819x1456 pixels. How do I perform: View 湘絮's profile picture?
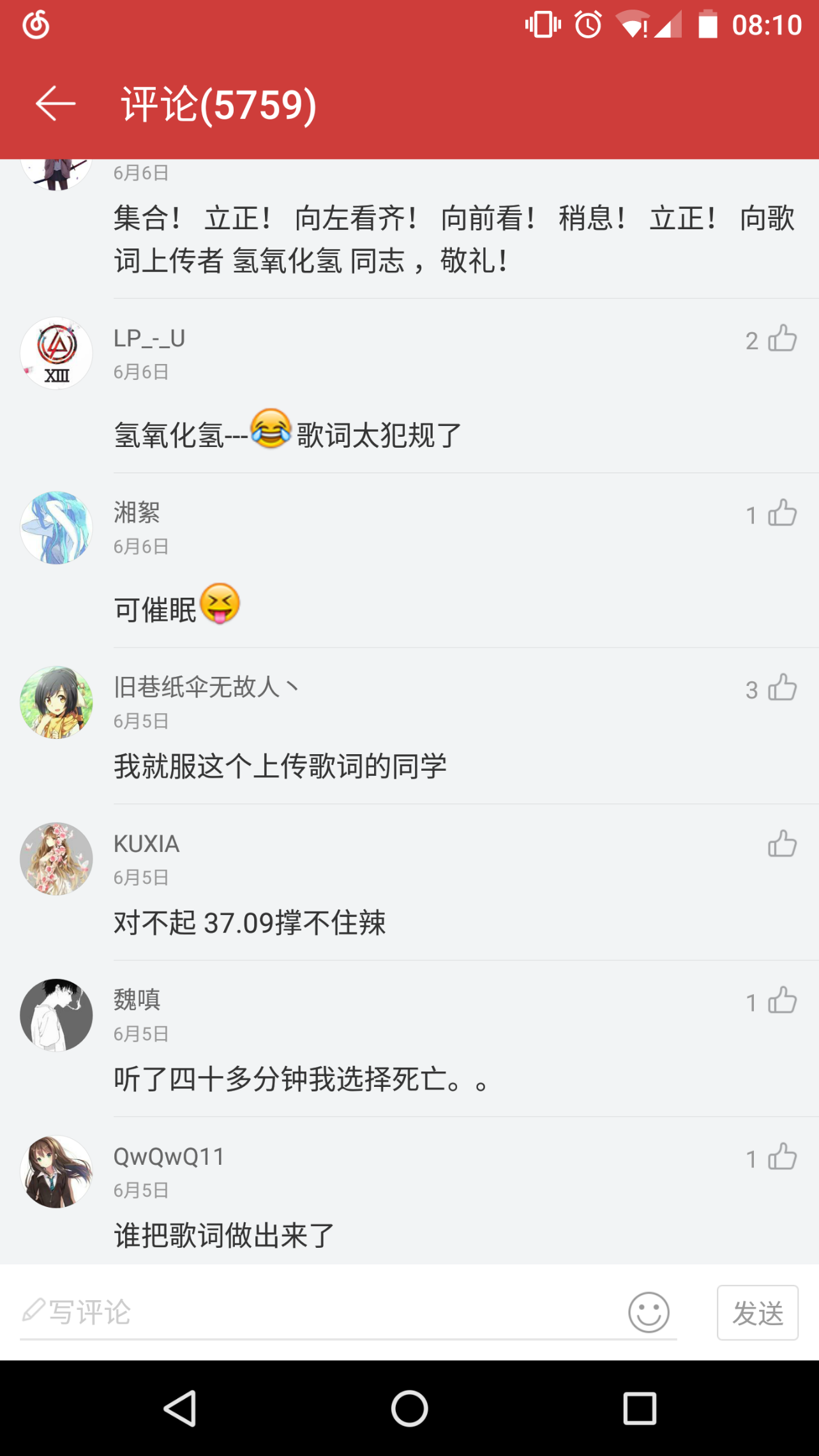pyautogui.click(x=56, y=527)
